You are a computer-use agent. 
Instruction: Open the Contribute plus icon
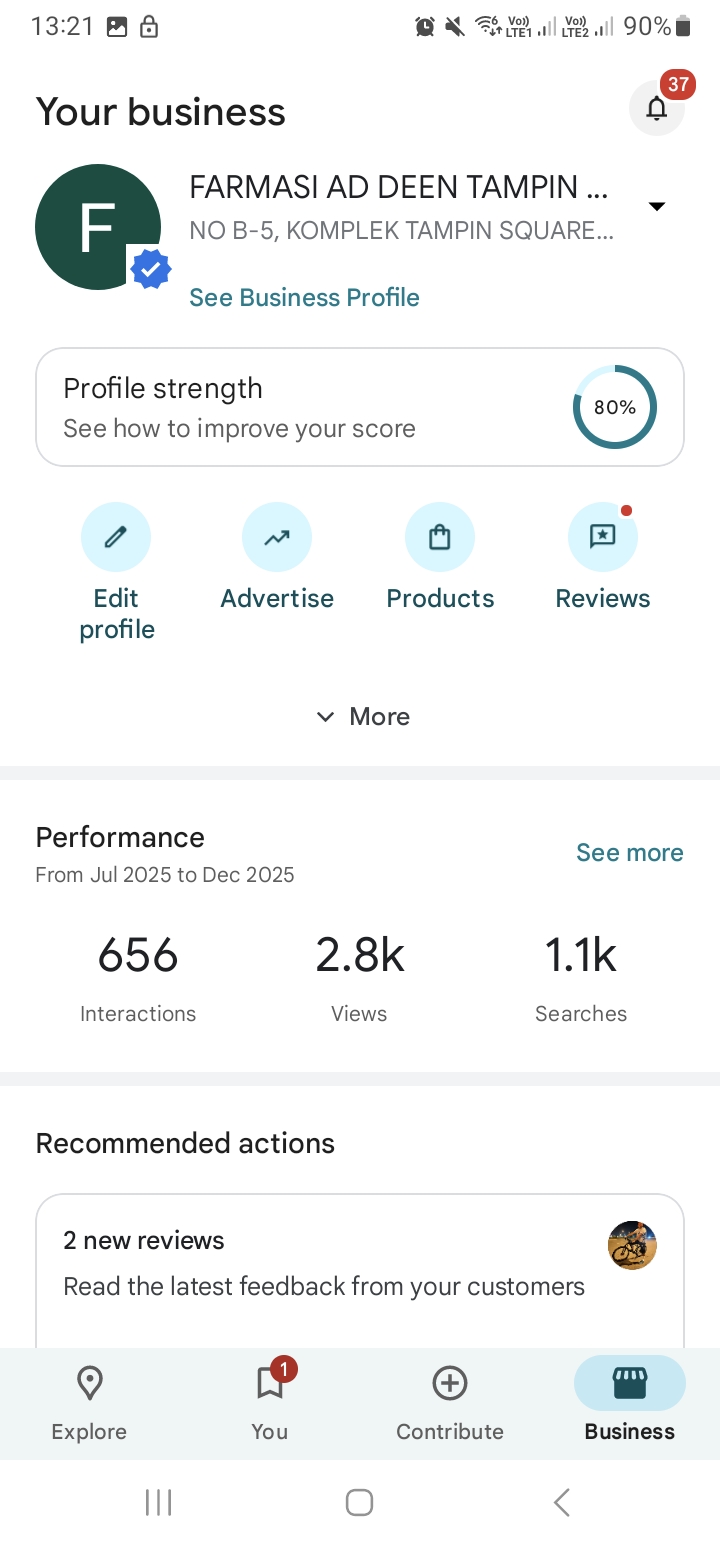coord(449,1382)
